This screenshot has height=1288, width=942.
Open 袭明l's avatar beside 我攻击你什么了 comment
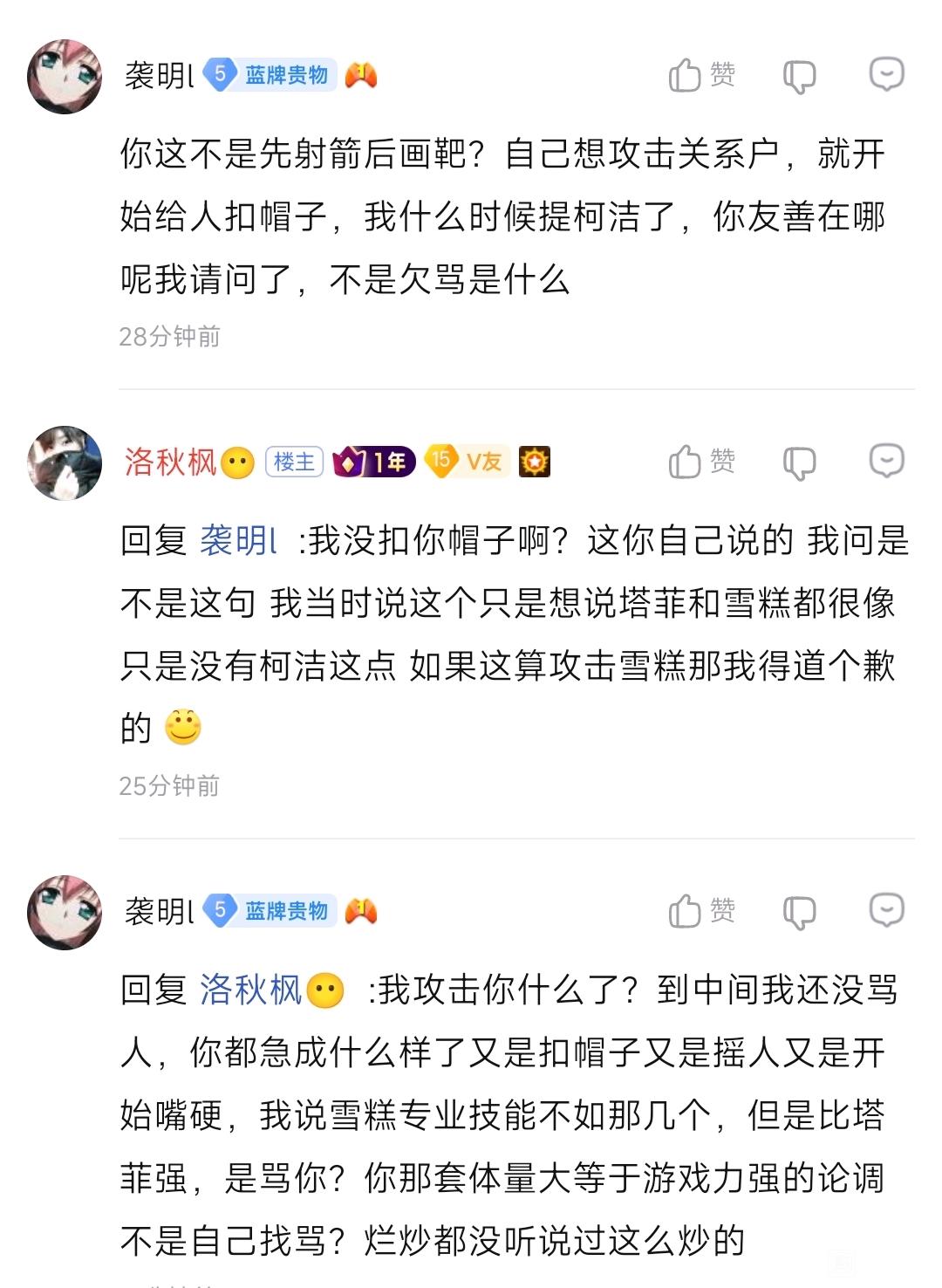[65, 913]
